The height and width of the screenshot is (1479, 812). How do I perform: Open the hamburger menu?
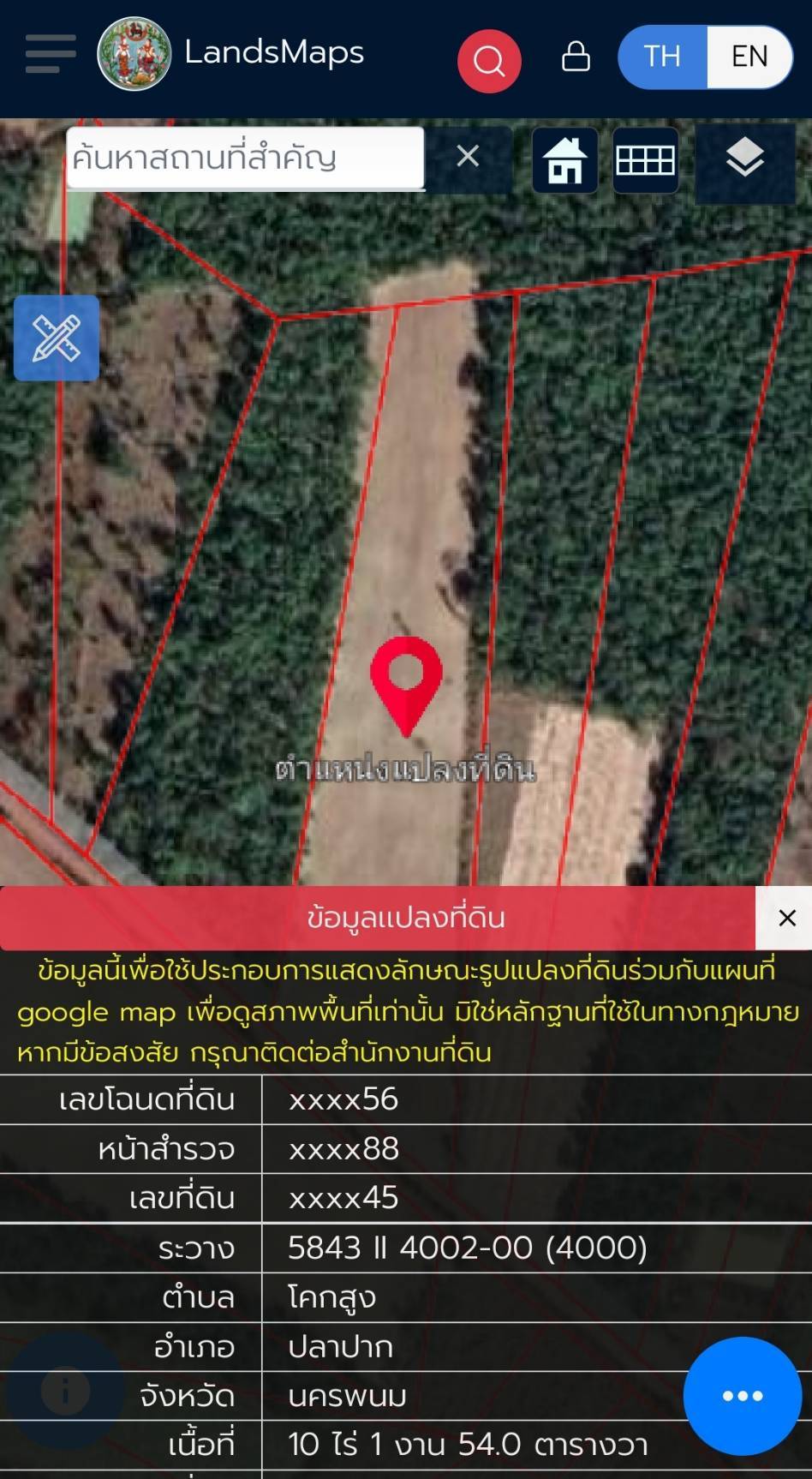tap(51, 54)
